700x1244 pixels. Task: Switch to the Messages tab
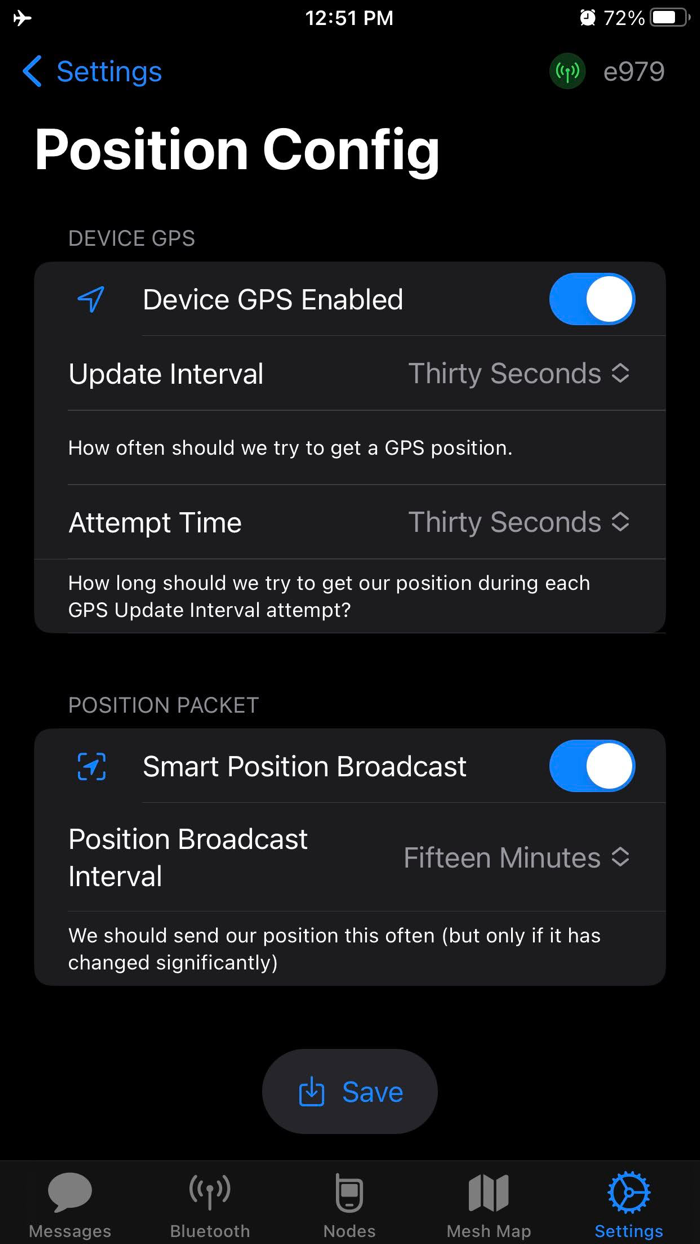pos(70,1205)
